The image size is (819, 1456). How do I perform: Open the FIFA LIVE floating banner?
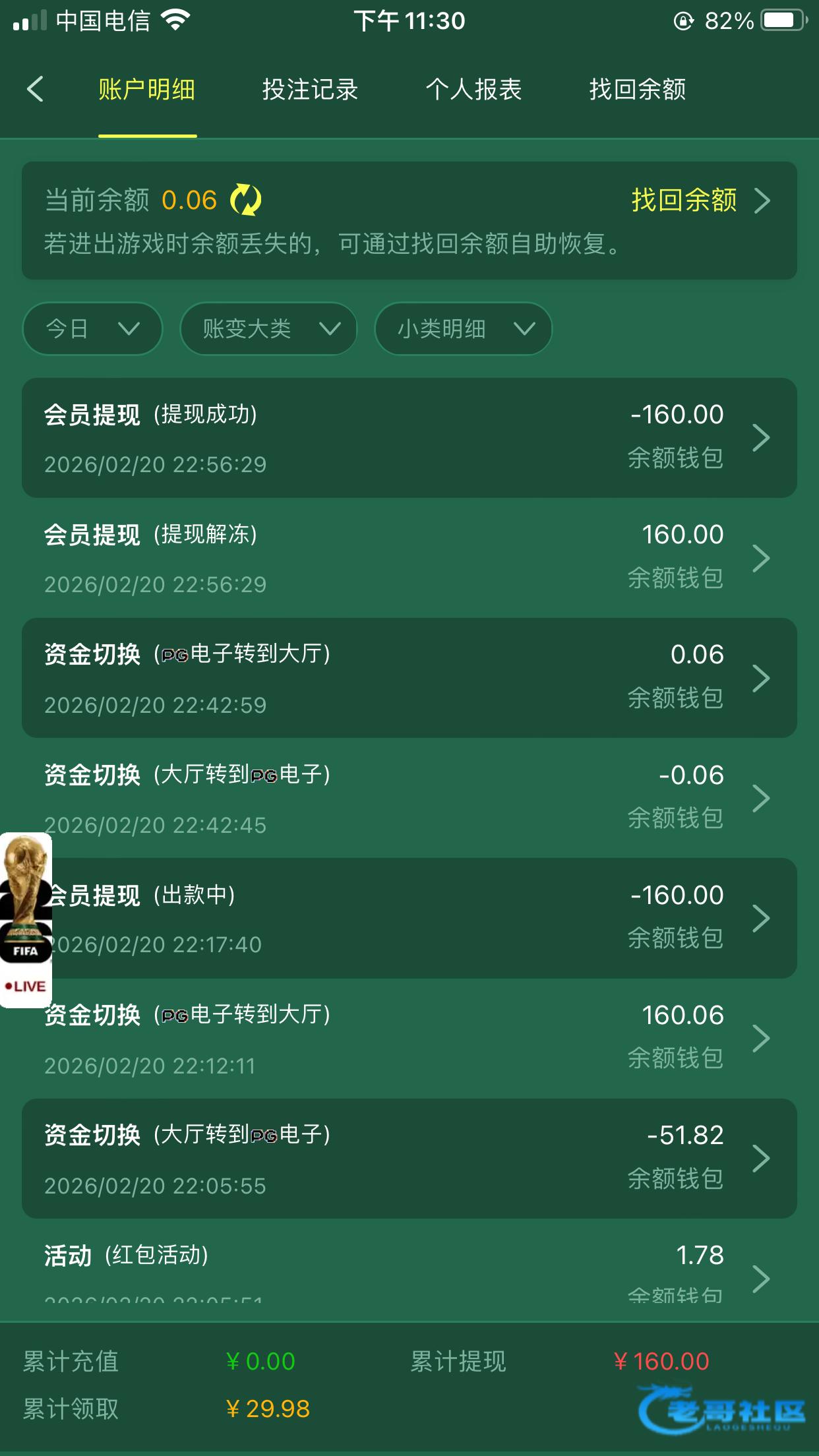[x=26, y=920]
